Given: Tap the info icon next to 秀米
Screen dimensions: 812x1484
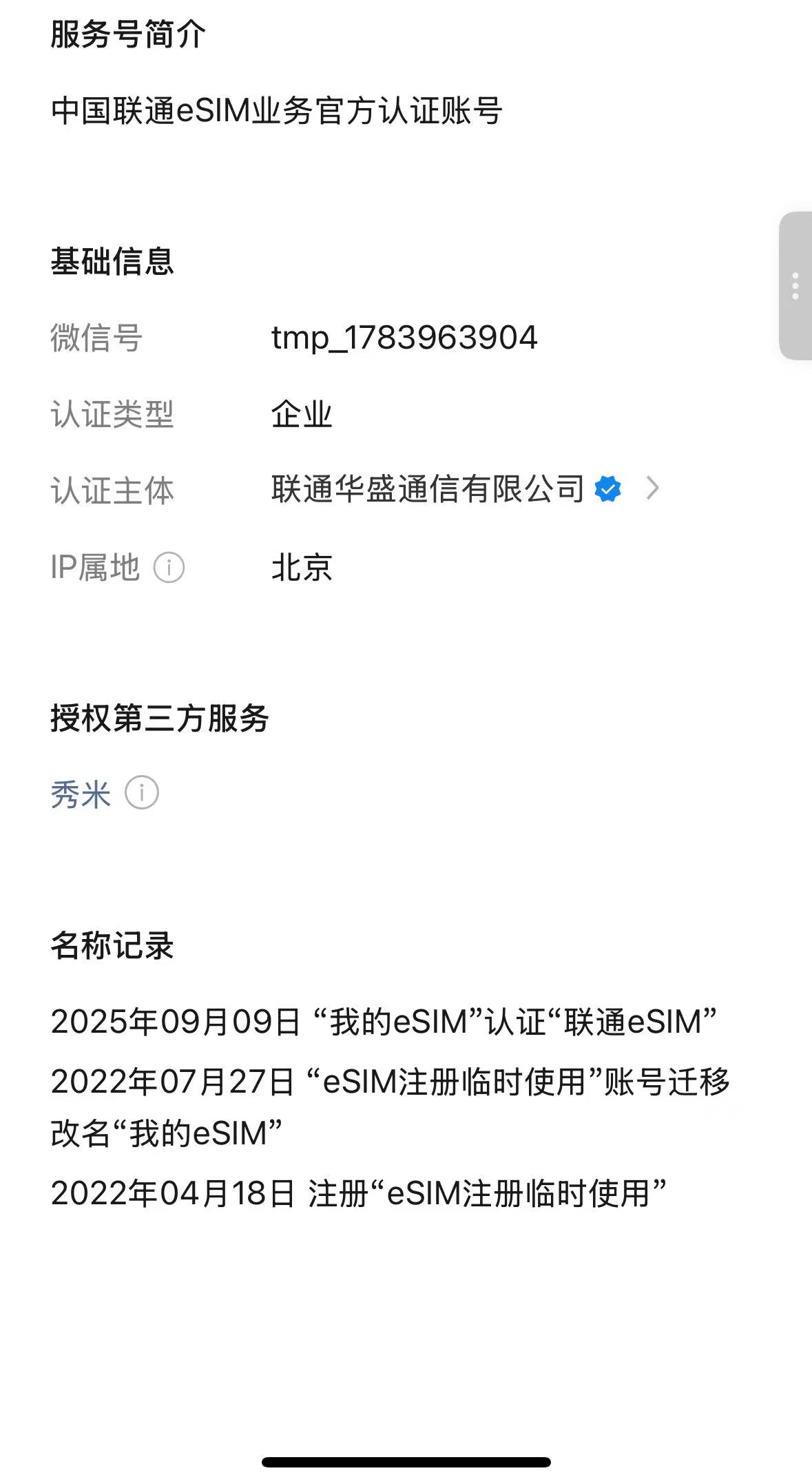Looking at the screenshot, I should click(142, 793).
